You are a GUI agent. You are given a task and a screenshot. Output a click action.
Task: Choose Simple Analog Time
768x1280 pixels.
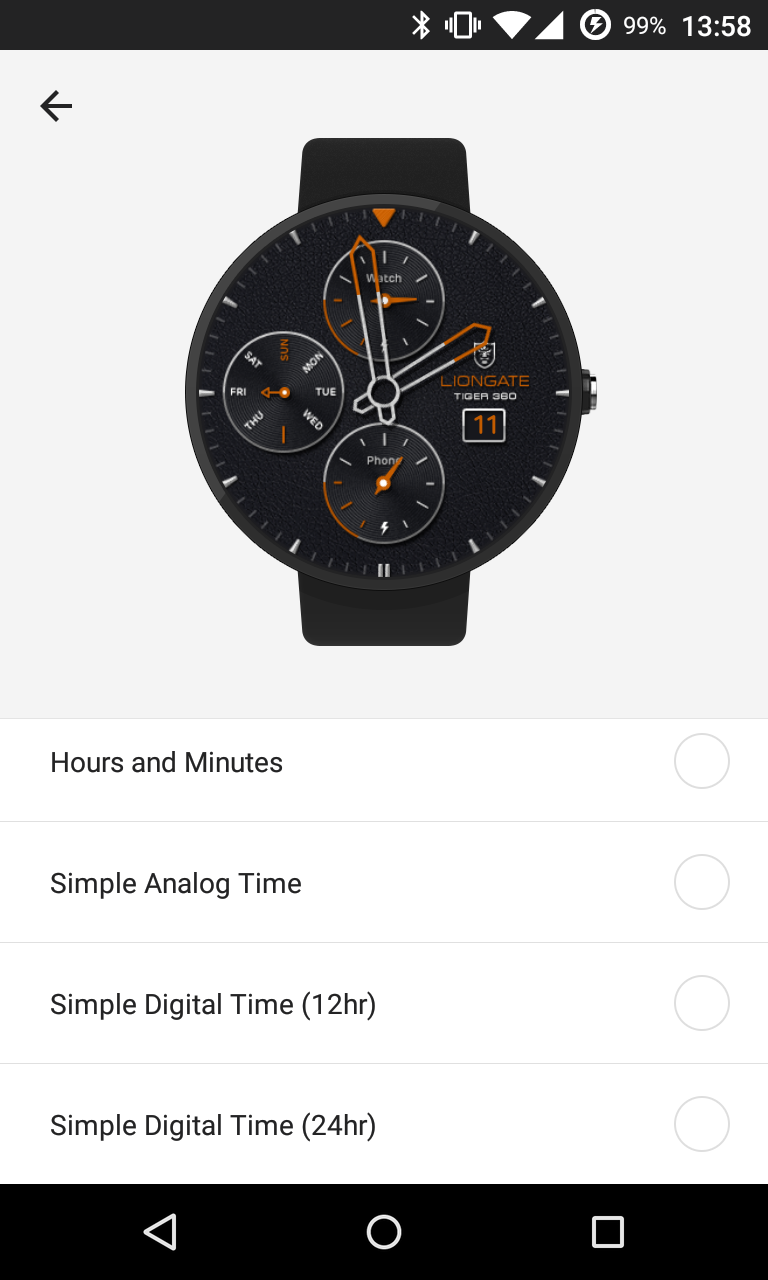click(384, 883)
